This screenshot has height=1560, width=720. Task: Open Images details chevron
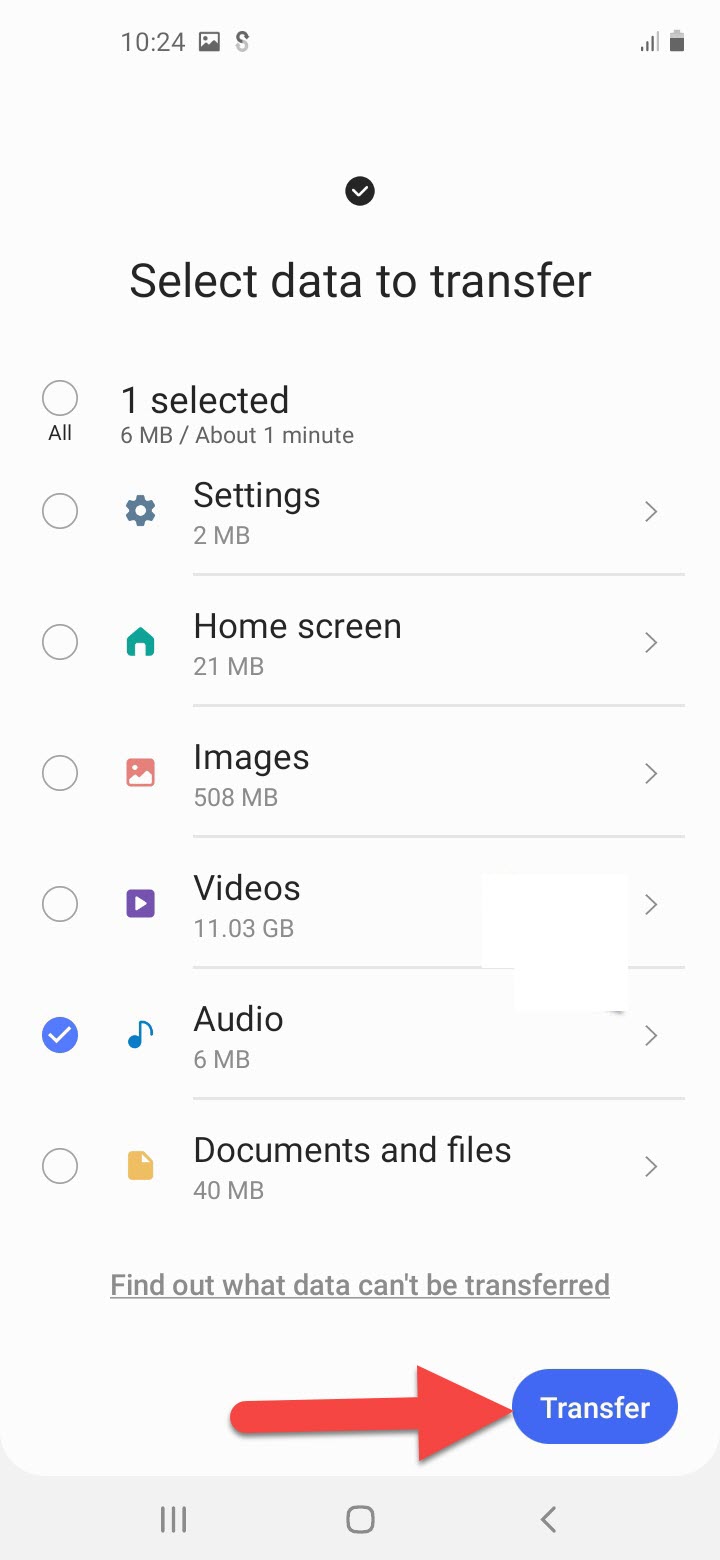[x=651, y=773]
